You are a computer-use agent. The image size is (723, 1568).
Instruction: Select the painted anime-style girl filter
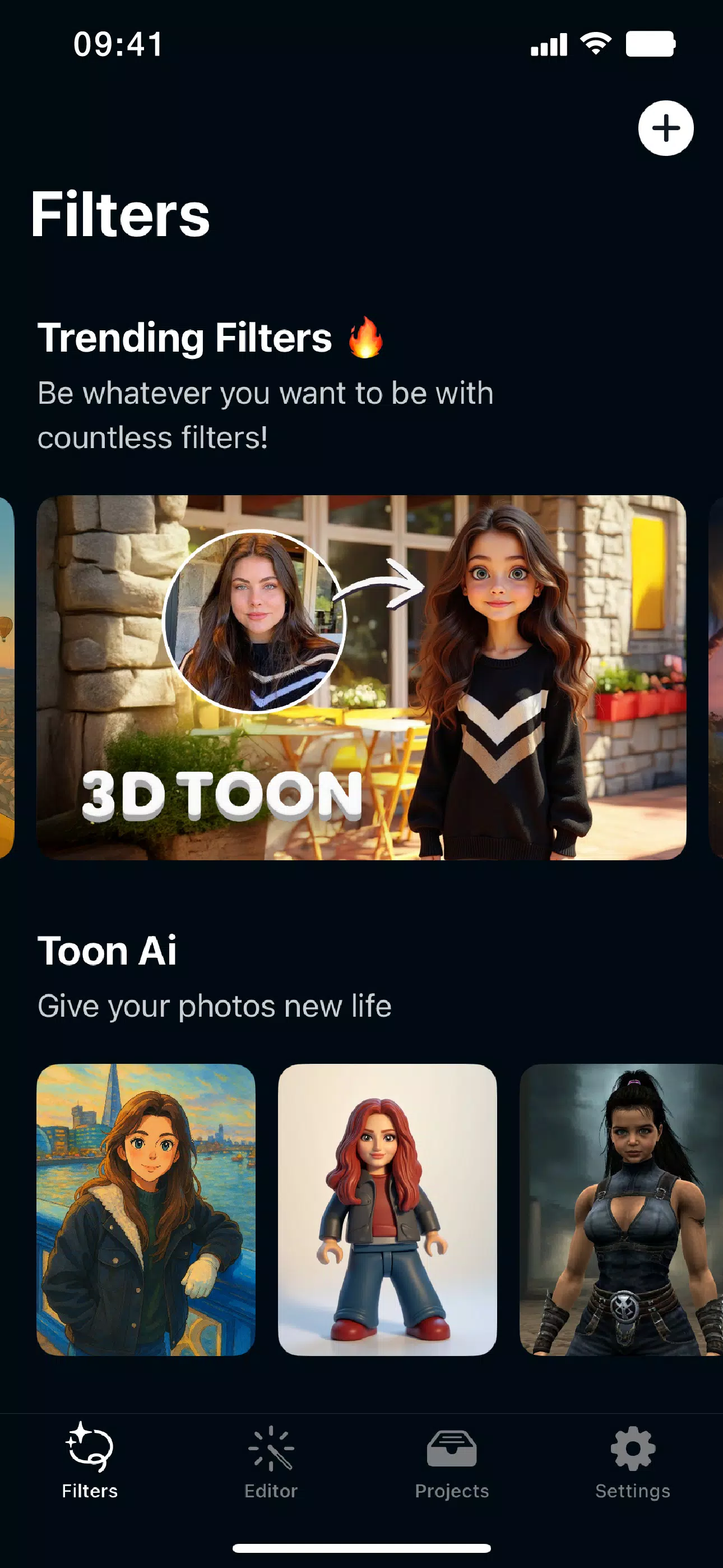pos(146,1210)
